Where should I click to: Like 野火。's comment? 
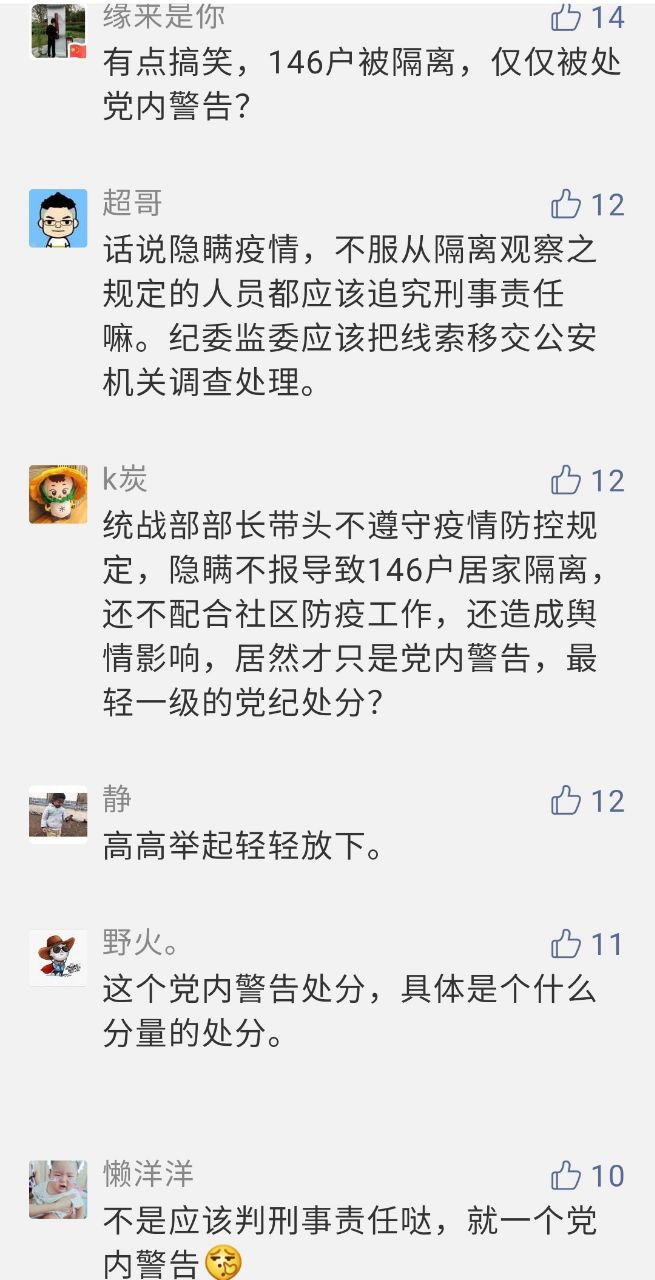(566, 944)
